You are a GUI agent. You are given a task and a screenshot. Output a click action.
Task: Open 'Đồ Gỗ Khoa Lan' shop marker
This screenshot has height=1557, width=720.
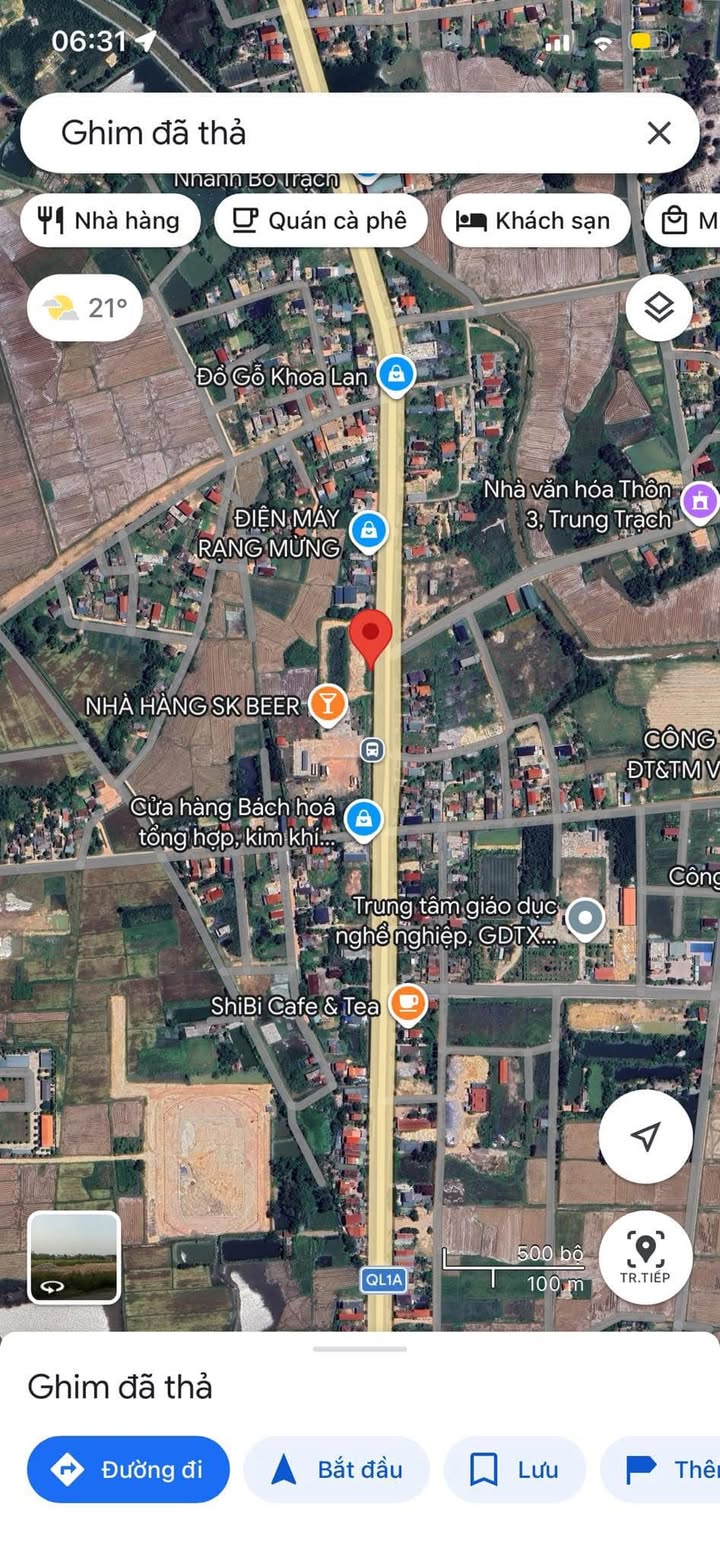(x=396, y=376)
